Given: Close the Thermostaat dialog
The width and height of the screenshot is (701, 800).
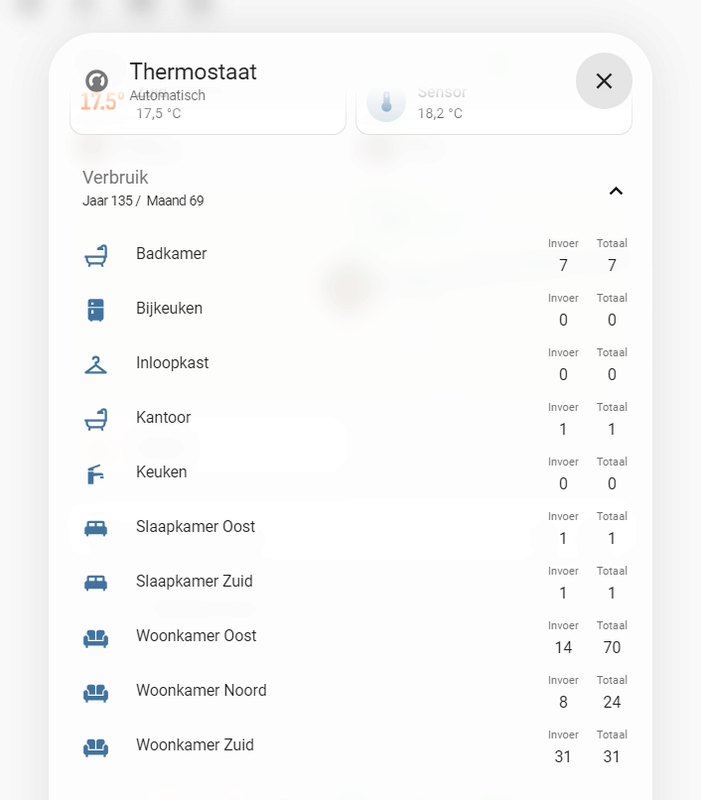Looking at the screenshot, I should [x=604, y=81].
